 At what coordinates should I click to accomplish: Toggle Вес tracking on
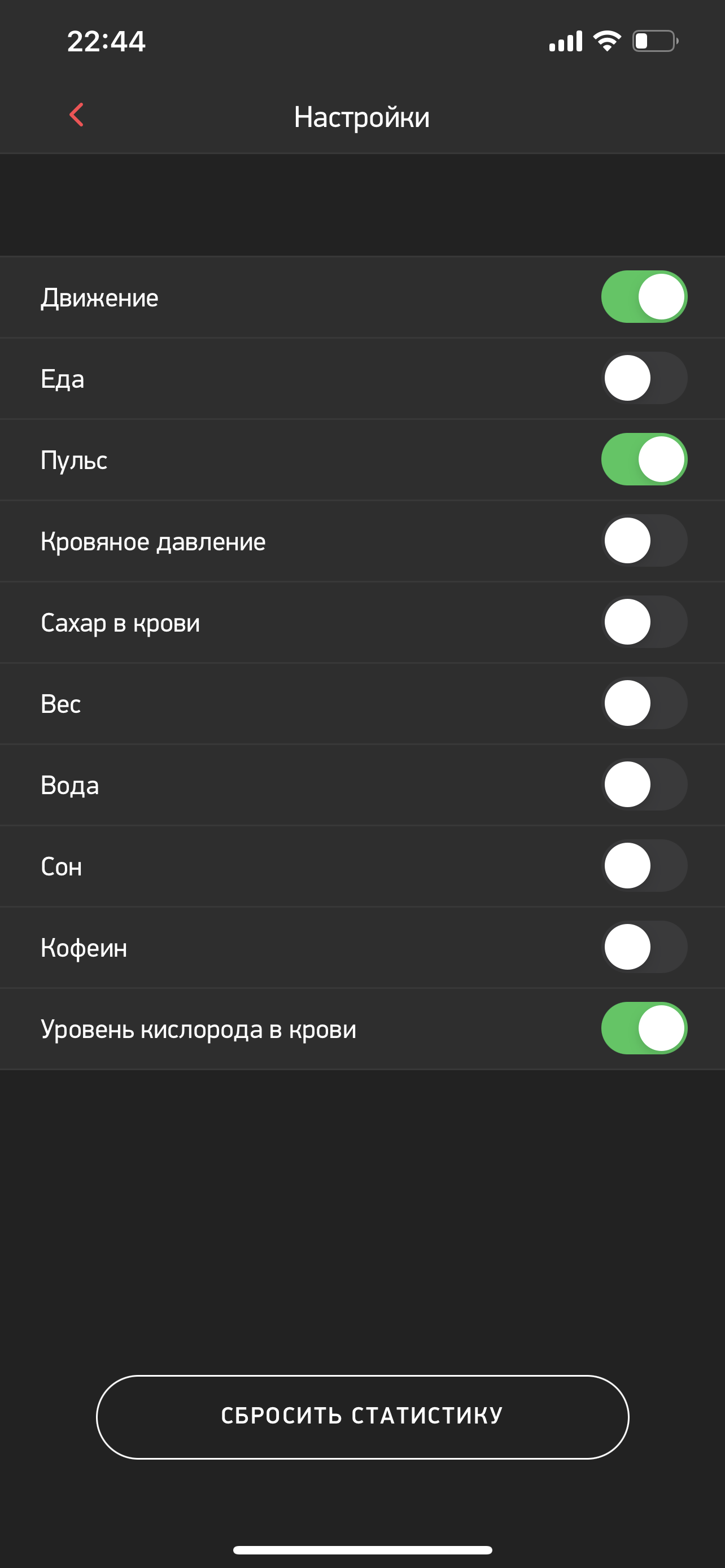tap(644, 703)
